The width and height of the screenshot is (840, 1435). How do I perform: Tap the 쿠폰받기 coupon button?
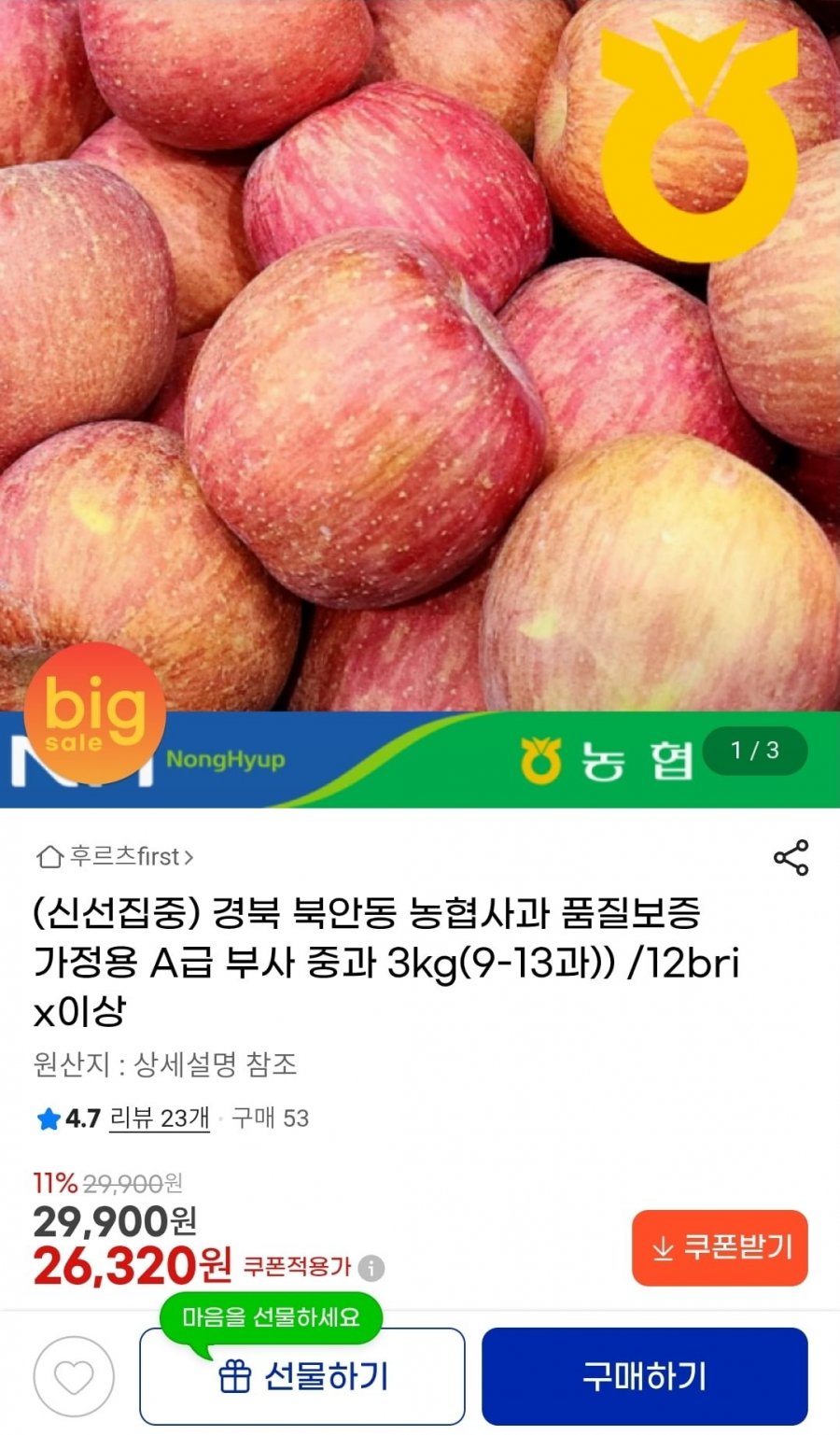pos(719,1247)
